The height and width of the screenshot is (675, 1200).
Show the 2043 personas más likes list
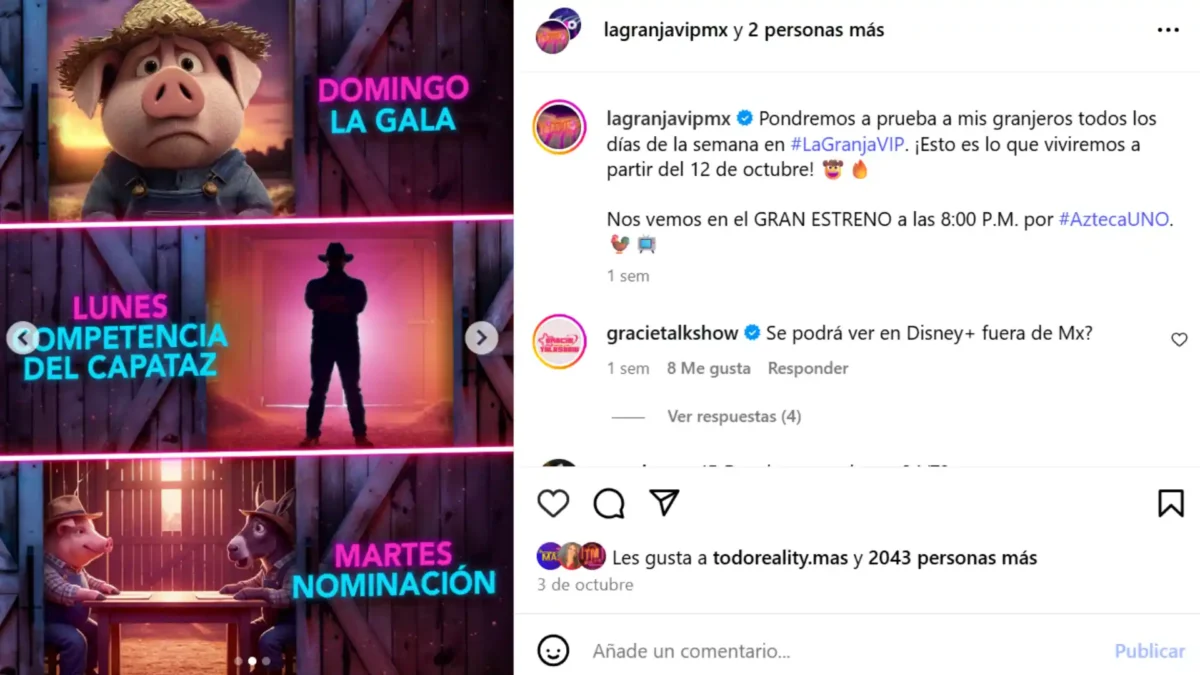(x=952, y=558)
